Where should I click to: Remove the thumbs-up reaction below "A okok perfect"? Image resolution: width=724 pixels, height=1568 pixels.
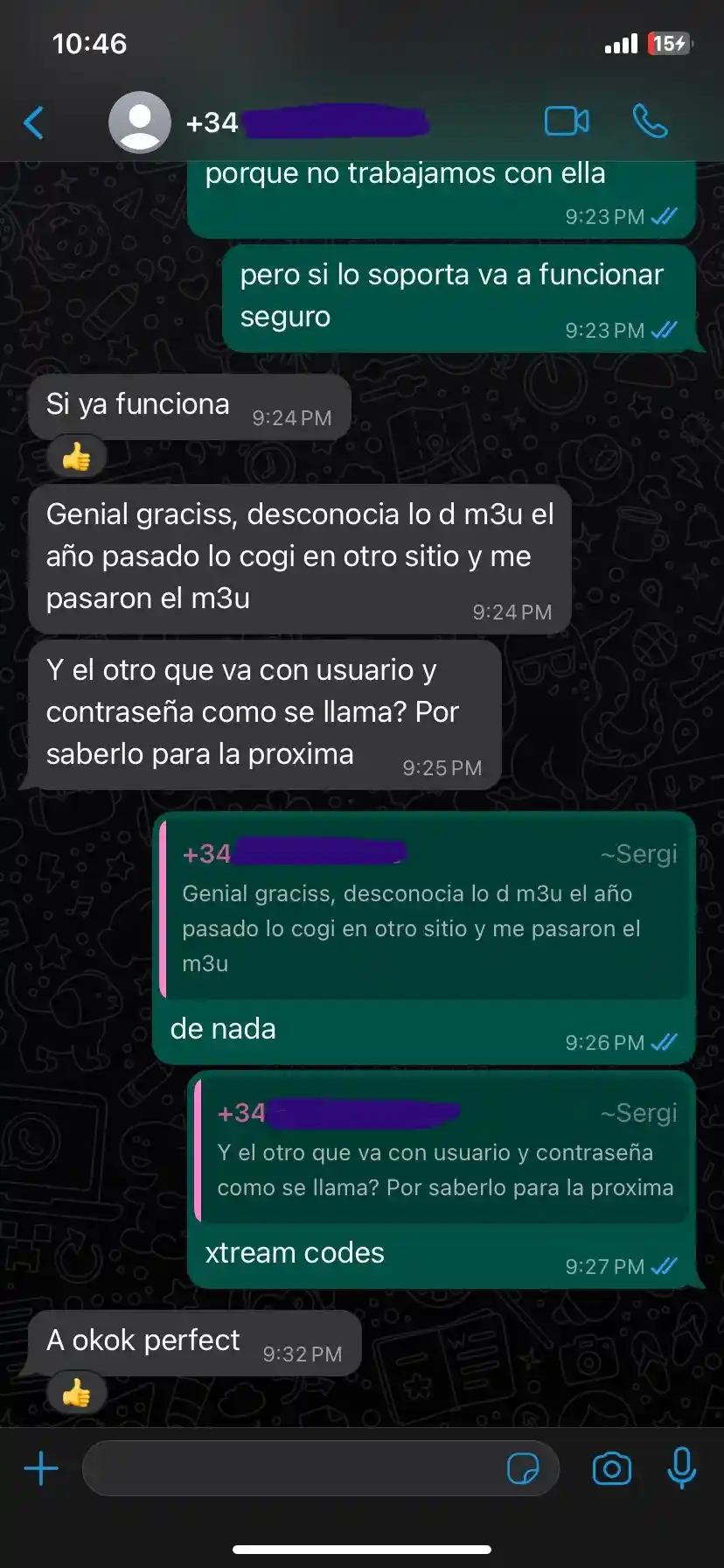click(x=77, y=1392)
